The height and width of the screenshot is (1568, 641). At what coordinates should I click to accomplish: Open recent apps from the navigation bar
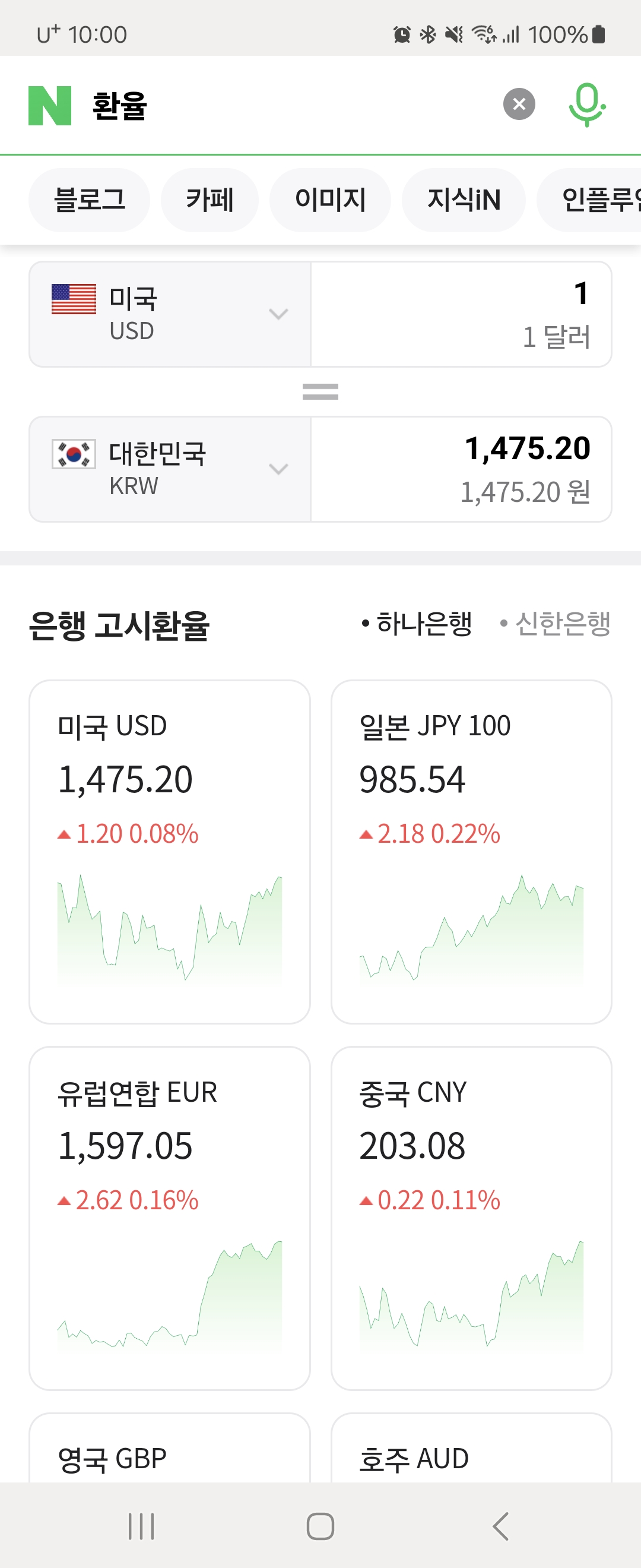pos(141,1526)
